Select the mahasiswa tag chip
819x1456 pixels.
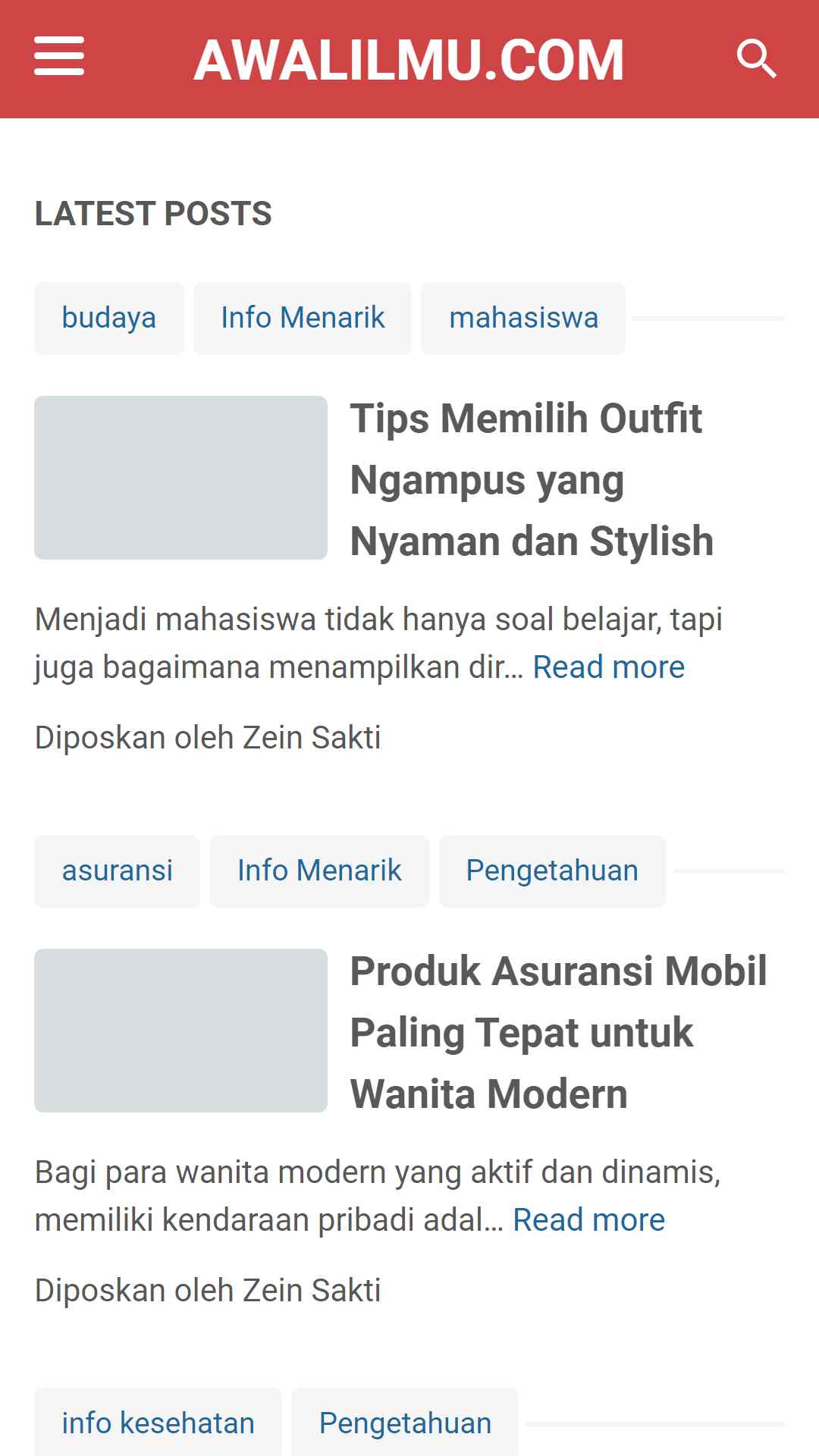tap(523, 318)
